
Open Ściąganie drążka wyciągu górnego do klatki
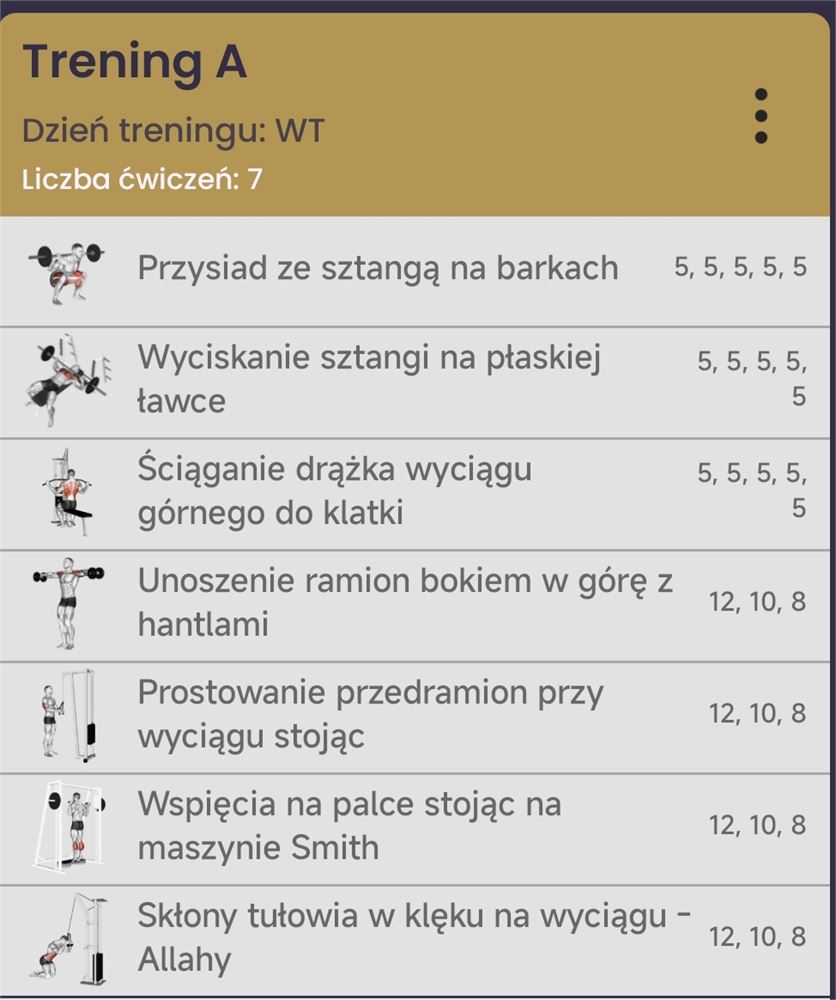[x=335, y=492]
